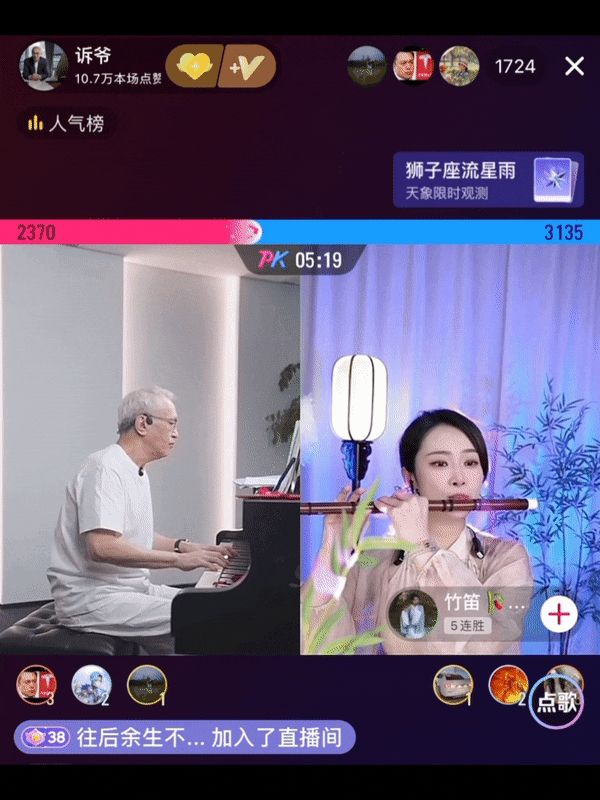View the rank 2 contributor on the right team

508,683
